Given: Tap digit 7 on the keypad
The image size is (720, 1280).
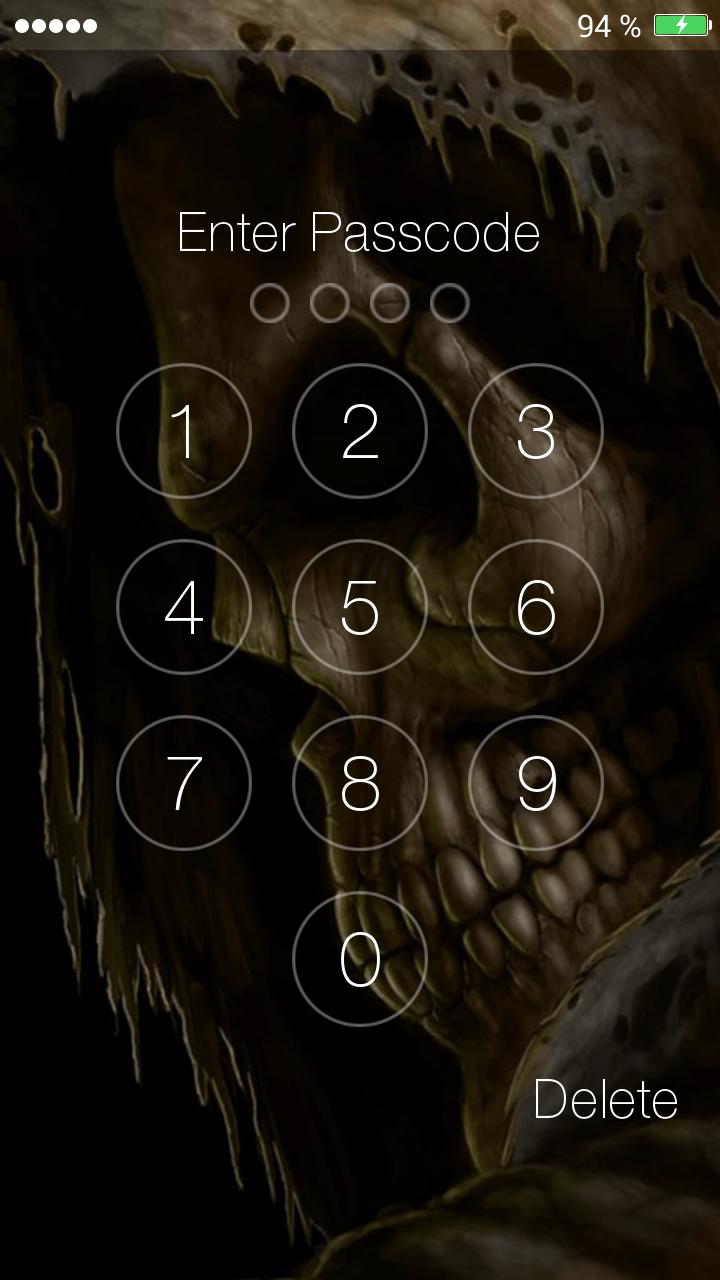Looking at the screenshot, I should pyautogui.click(x=184, y=783).
